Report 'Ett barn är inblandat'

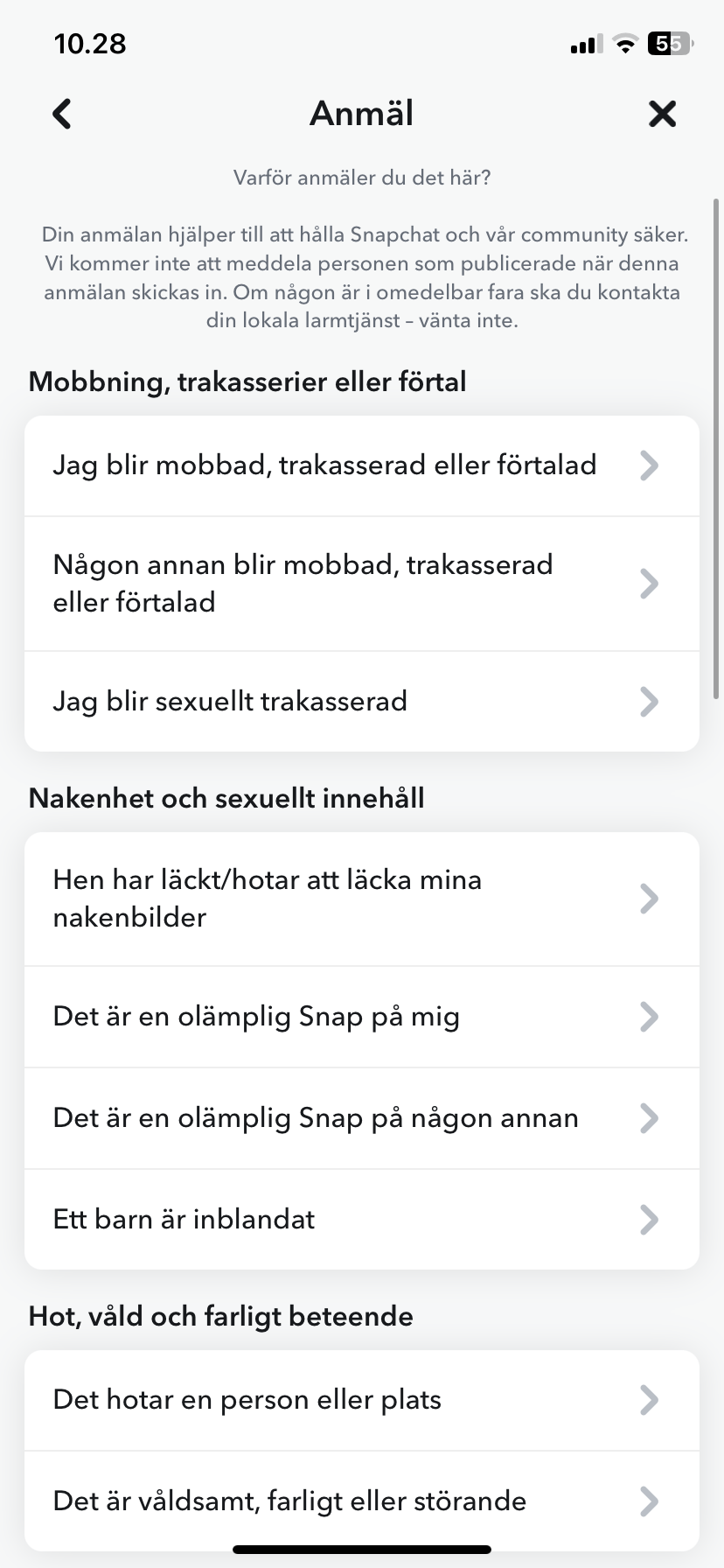point(184,1219)
